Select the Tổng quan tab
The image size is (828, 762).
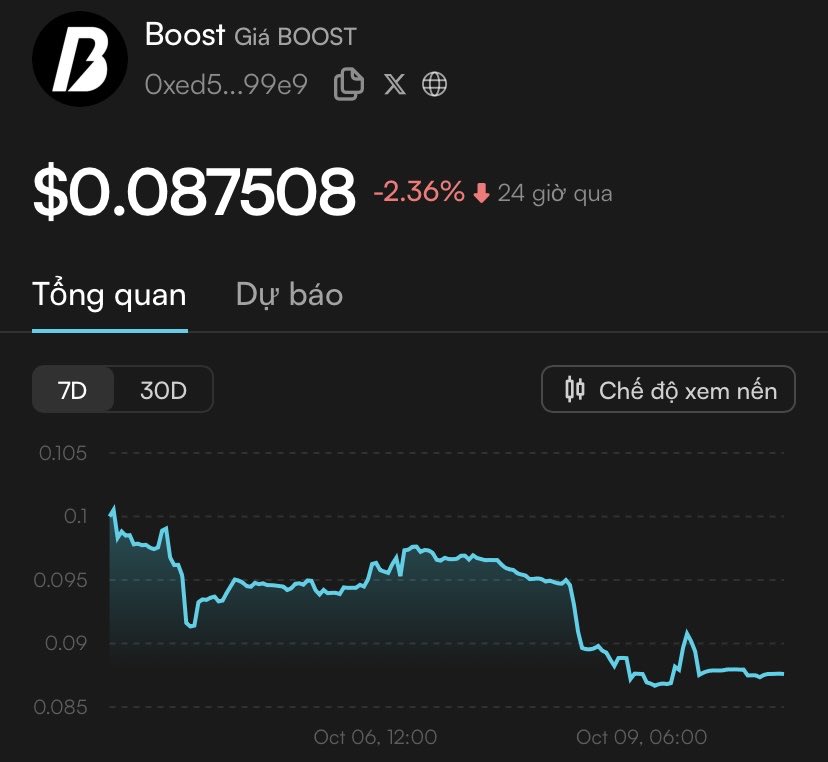click(x=109, y=295)
